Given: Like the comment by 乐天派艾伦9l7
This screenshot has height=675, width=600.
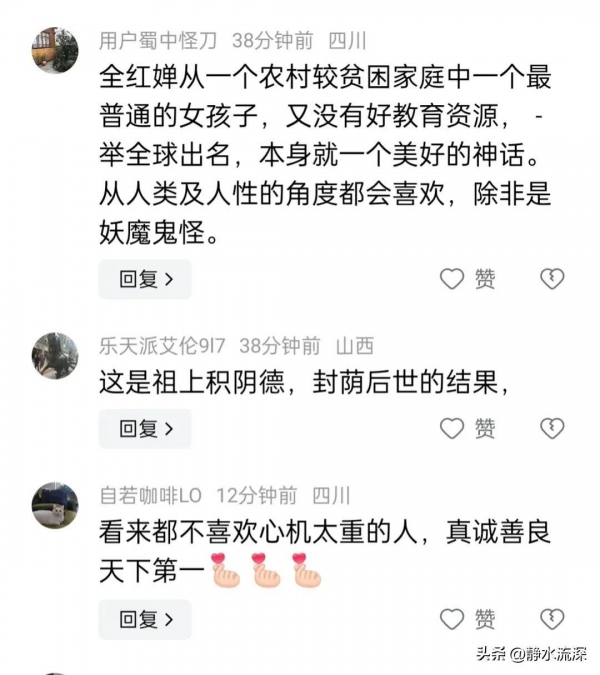Looking at the screenshot, I should (x=468, y=429).
